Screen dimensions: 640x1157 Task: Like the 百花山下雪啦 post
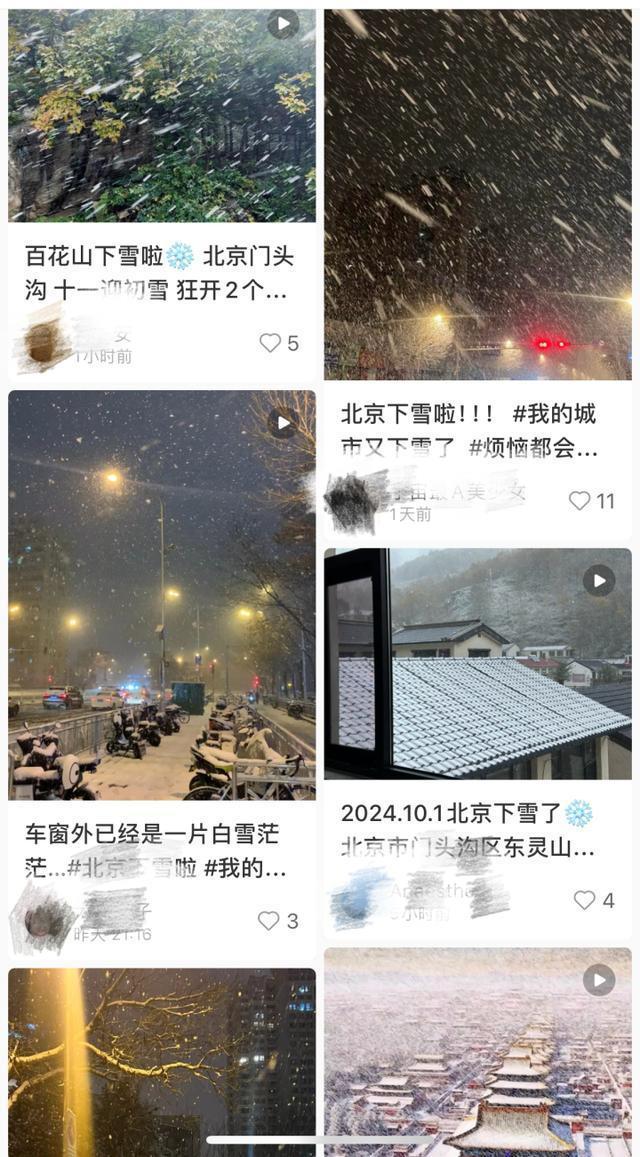[270, 343]
